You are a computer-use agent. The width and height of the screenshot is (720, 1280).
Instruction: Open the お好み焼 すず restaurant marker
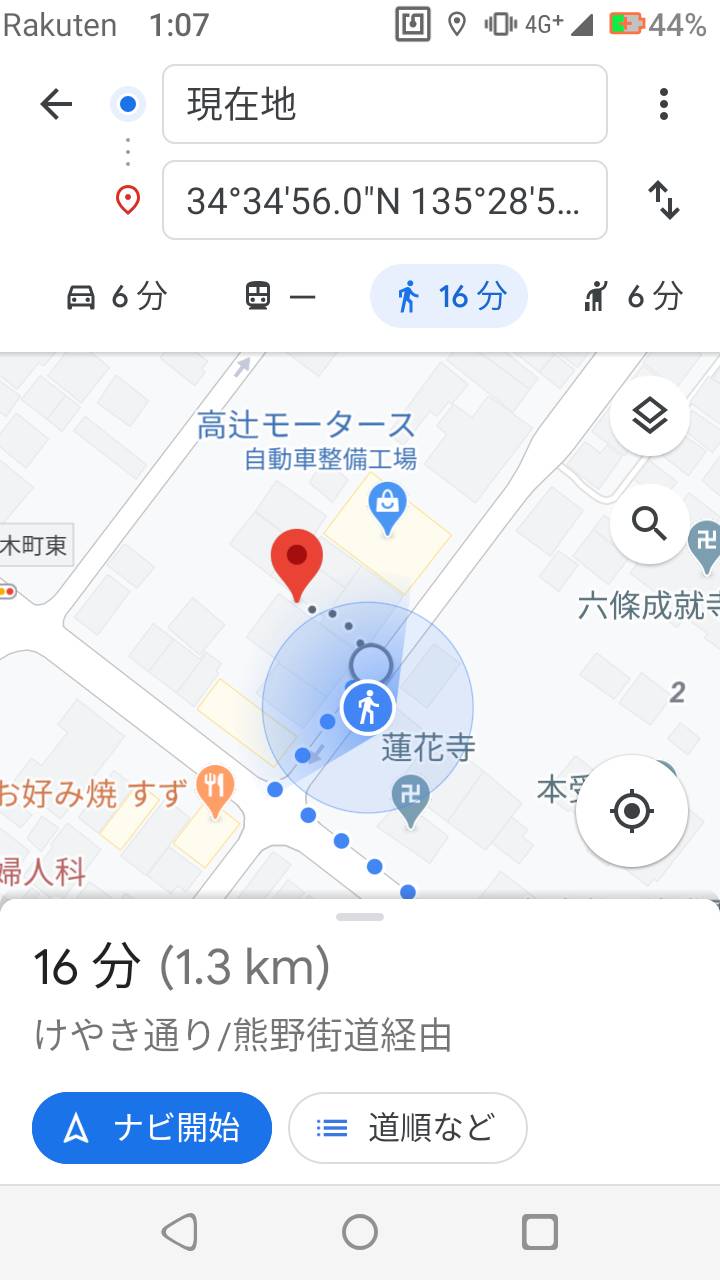point(215,791)
